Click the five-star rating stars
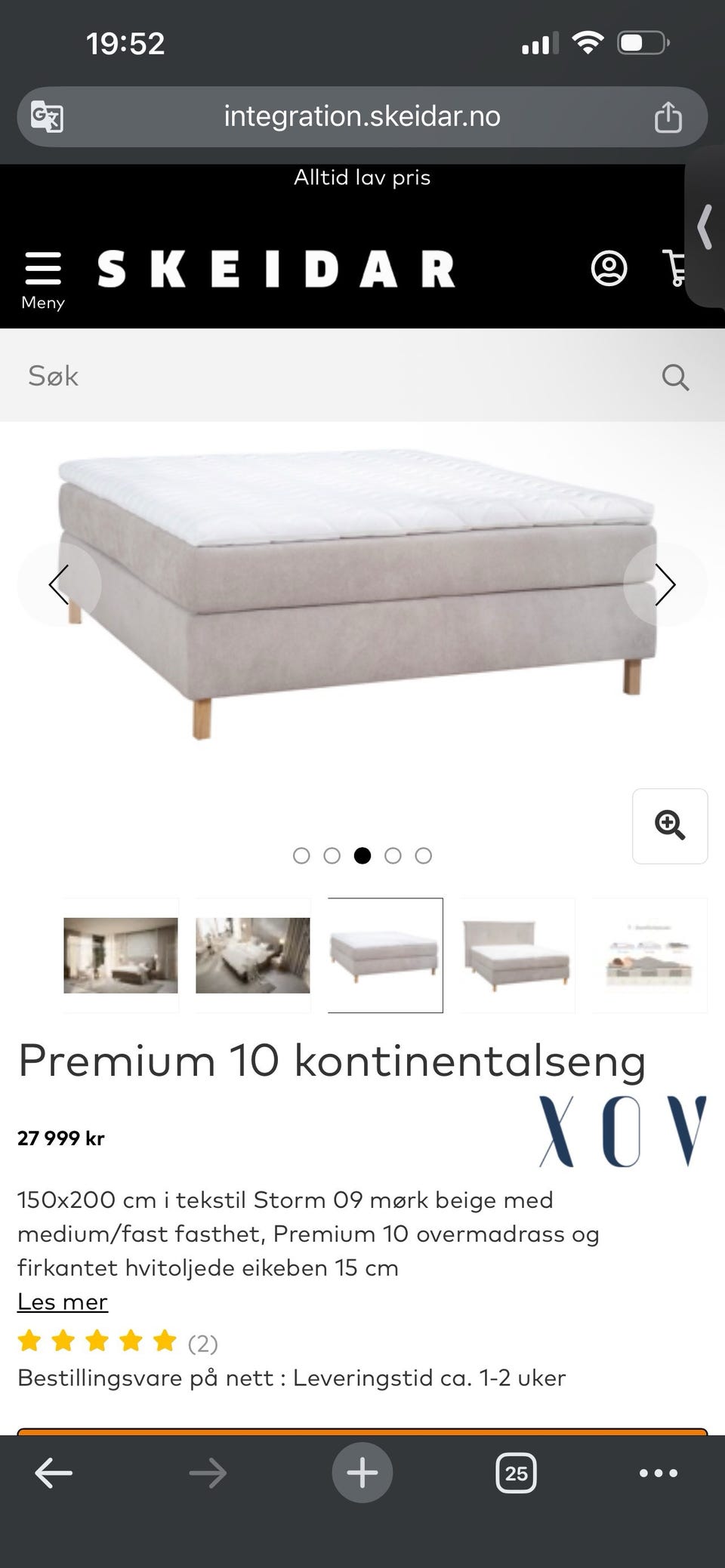 coord(97,1342)
